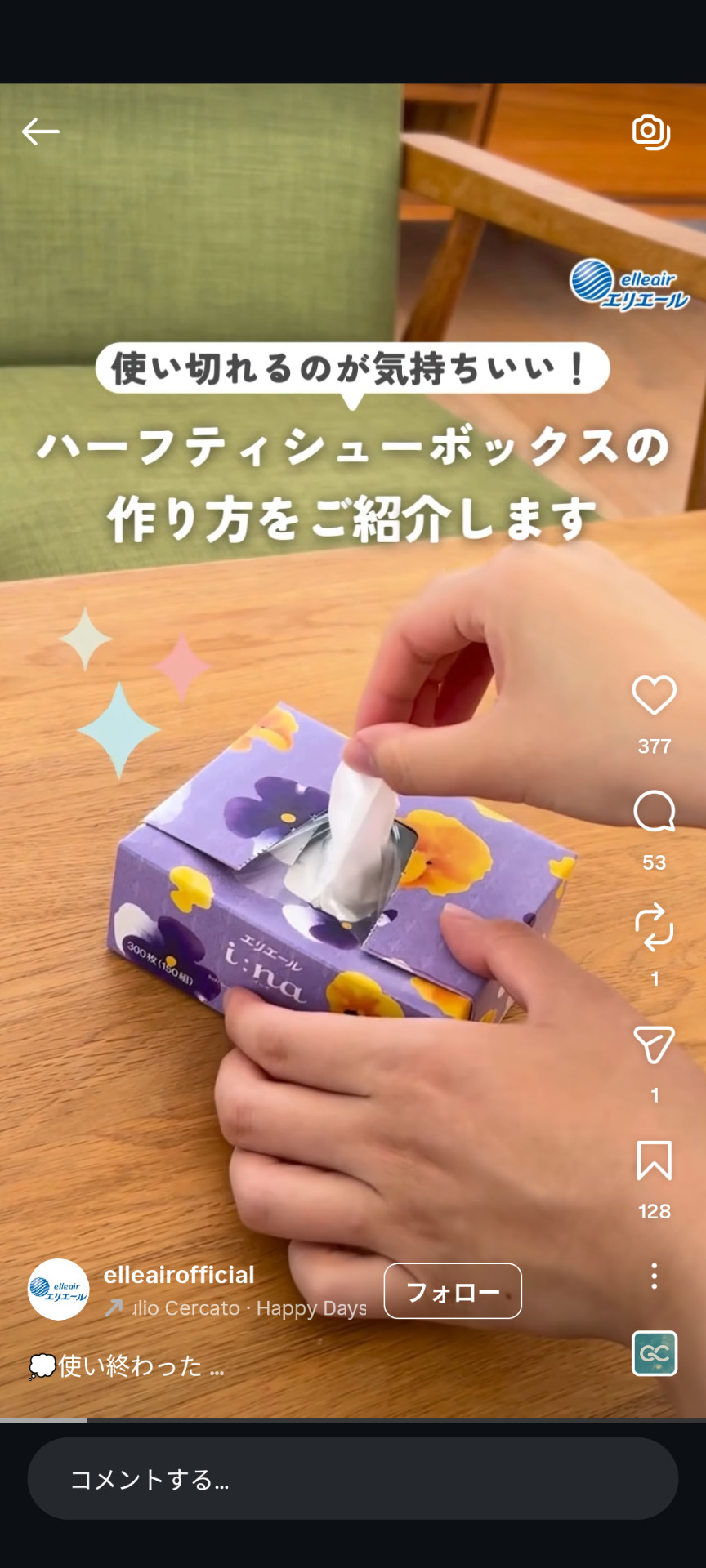
Task: Open the elleairofficial profile picture
Action: click(x=59, y=1290)
